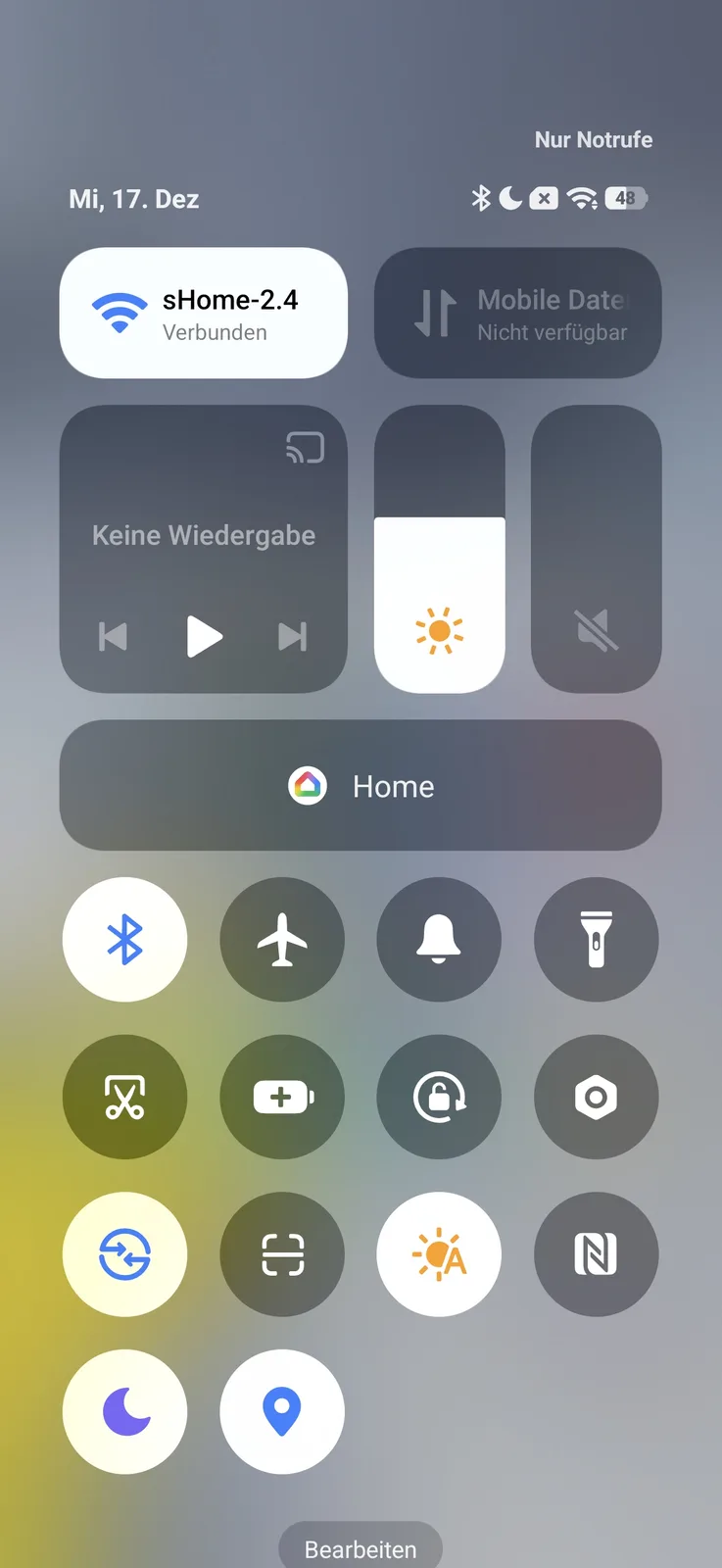Toggle the rotation lock tile

pos(439,1097)
